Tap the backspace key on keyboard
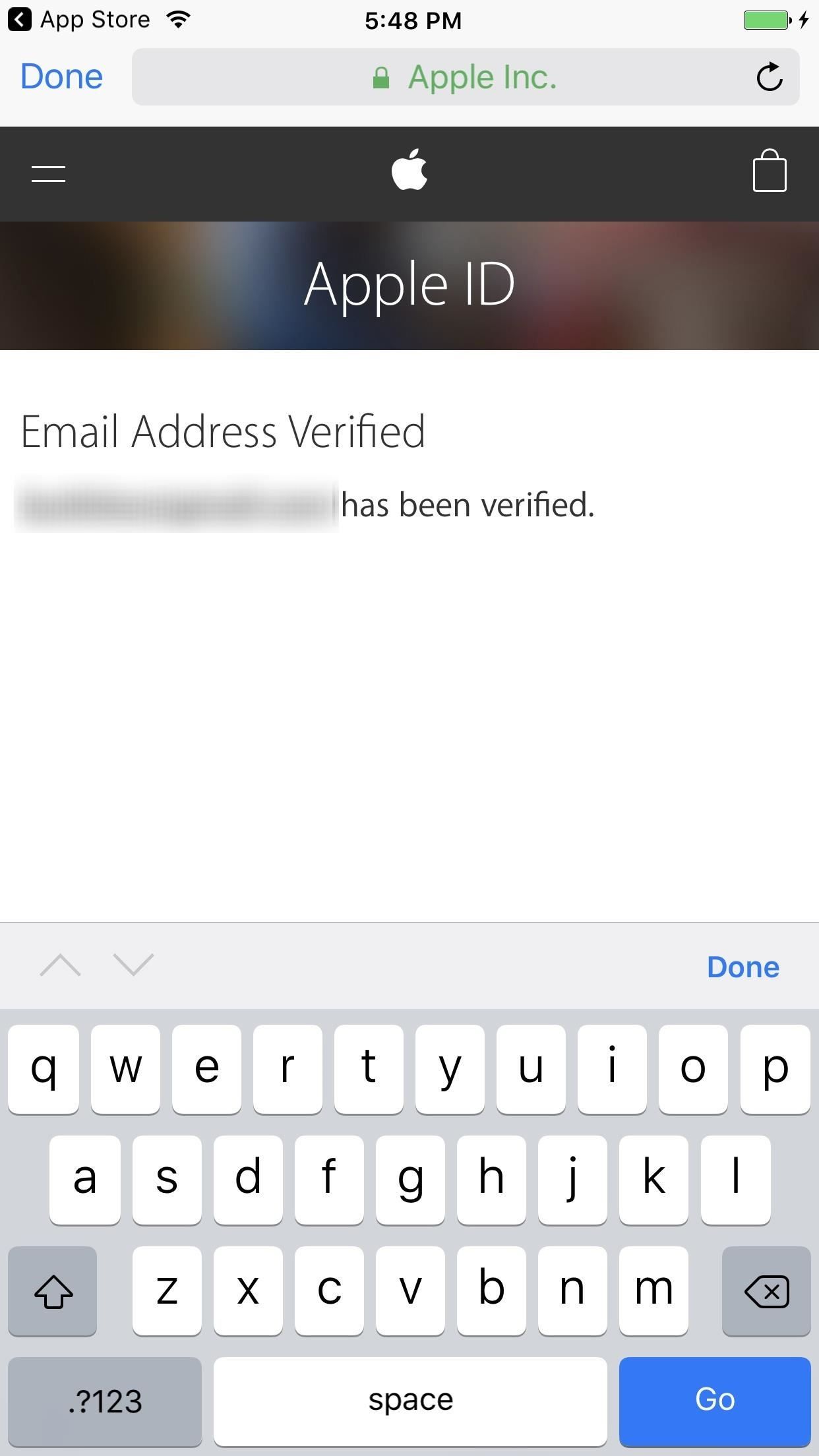The height and width of the screenshot is (1456, 819). click(766, 1291)
